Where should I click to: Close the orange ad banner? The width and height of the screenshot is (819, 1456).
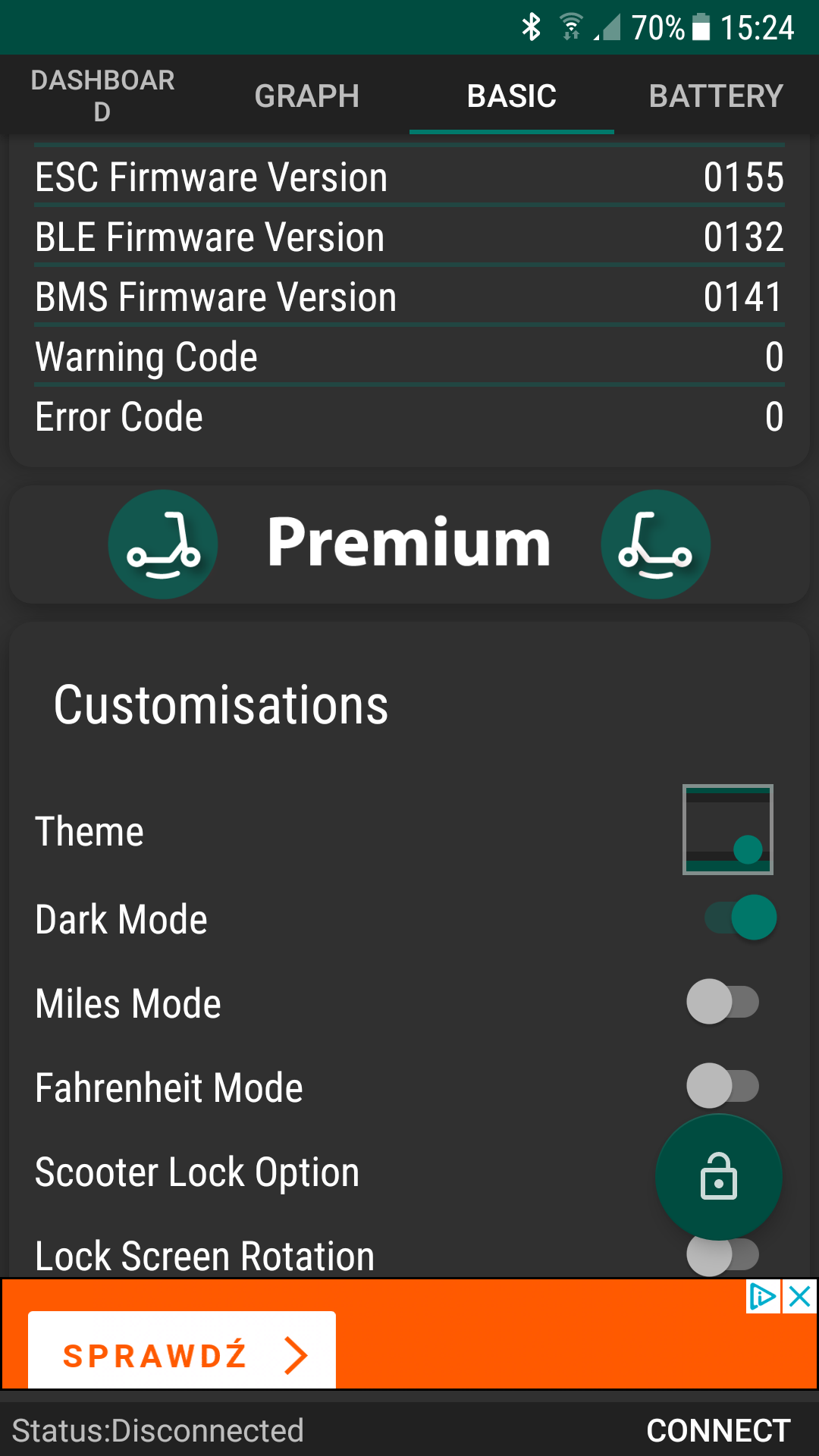[x=800, y=1297]
